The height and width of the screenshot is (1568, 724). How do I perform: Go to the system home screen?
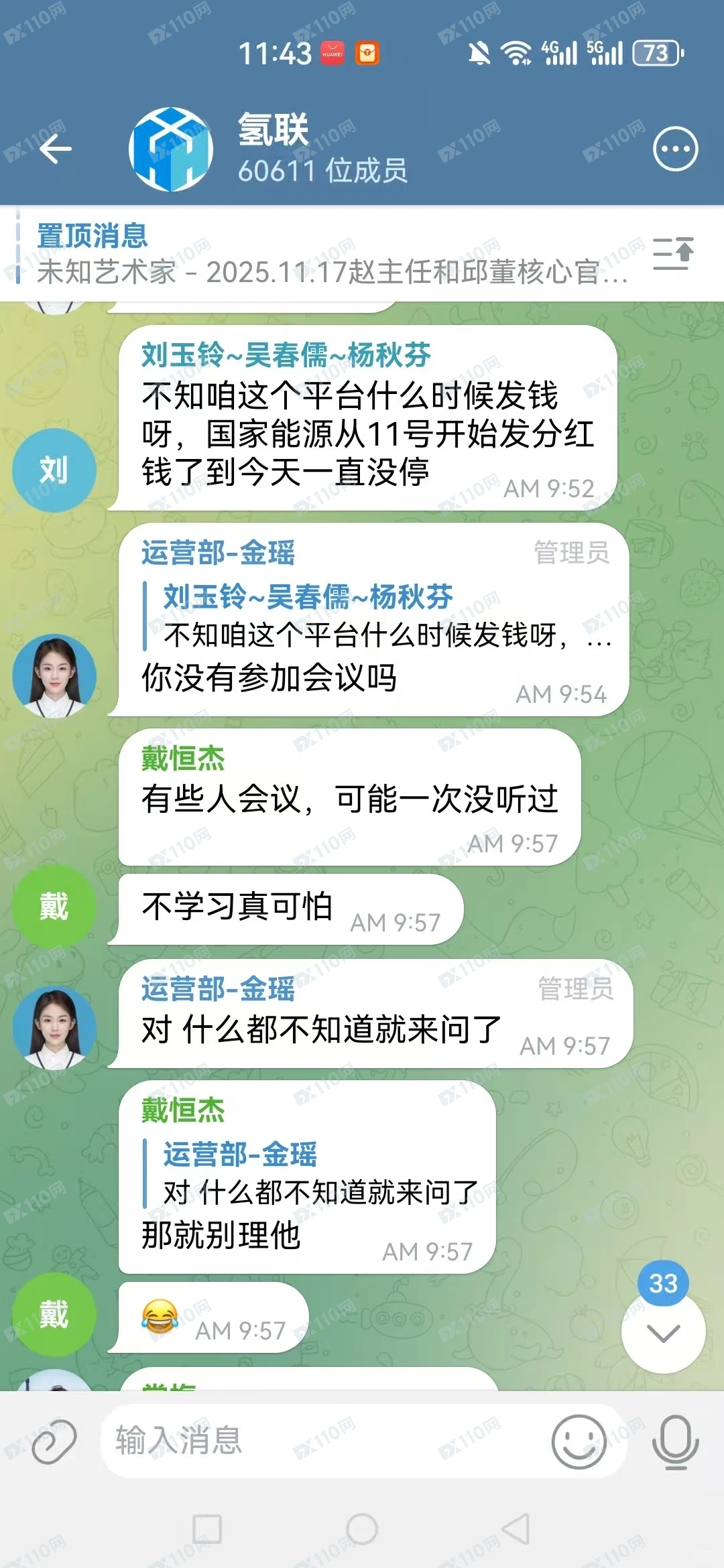(x=362, y=1529)
